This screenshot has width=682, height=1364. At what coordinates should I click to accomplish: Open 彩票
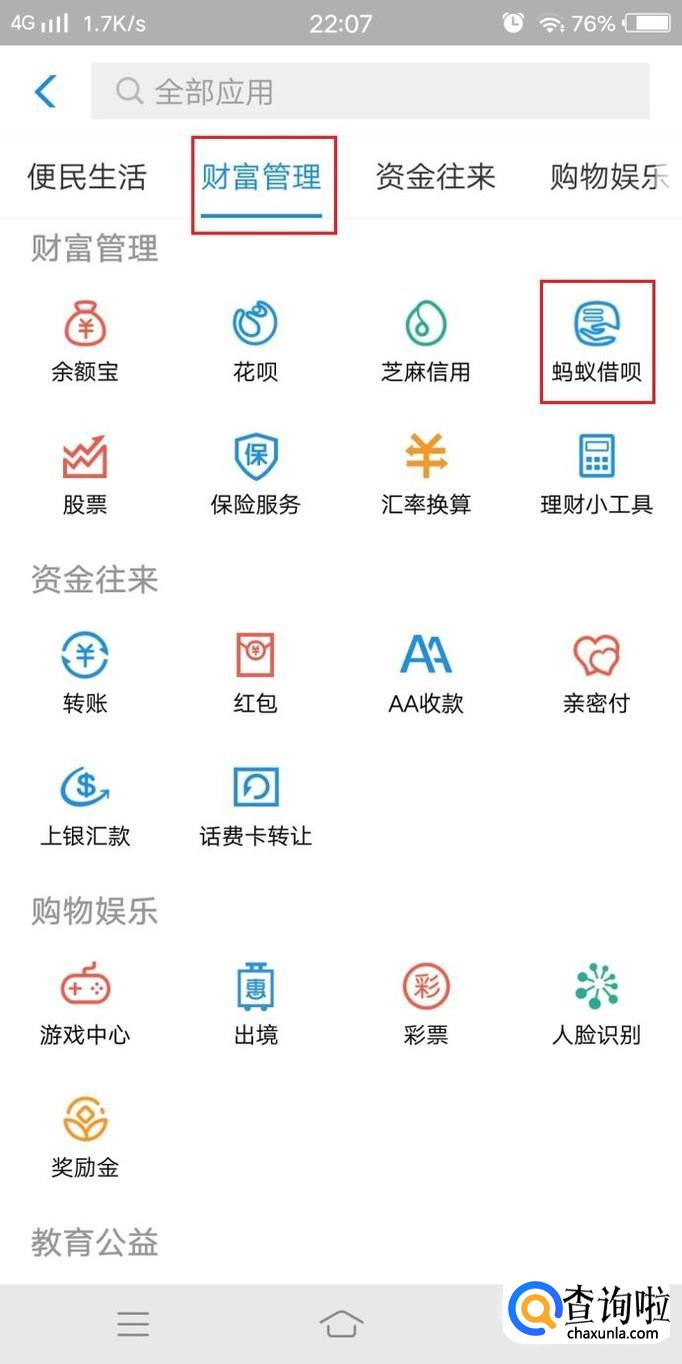(x=426, y=1003)
